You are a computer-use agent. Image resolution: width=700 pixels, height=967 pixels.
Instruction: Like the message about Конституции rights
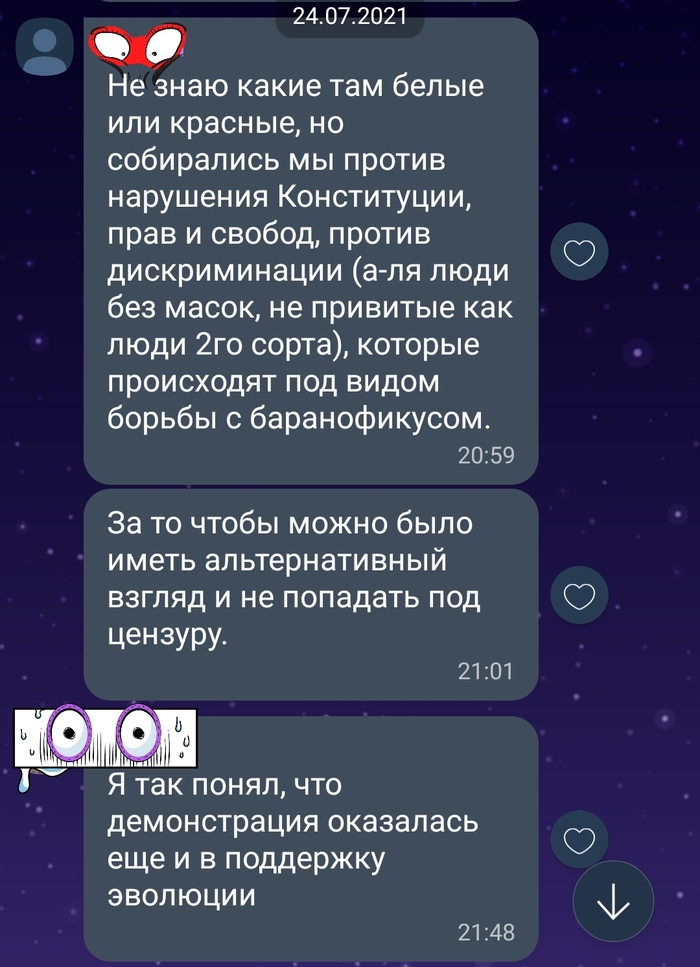(x=580, y=254)
